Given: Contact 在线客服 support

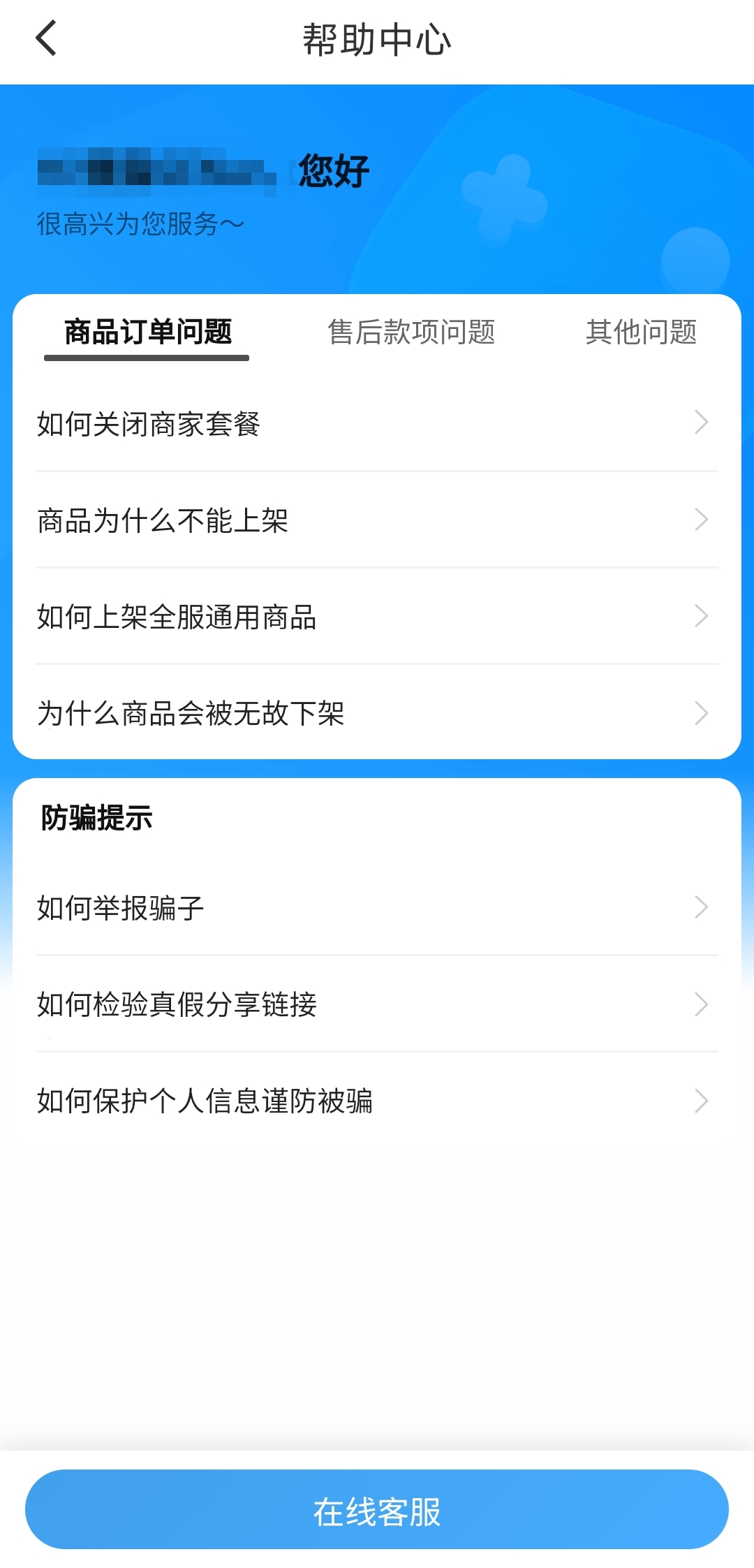Looking at the screenshot, I should click(x=377, y=1511).
